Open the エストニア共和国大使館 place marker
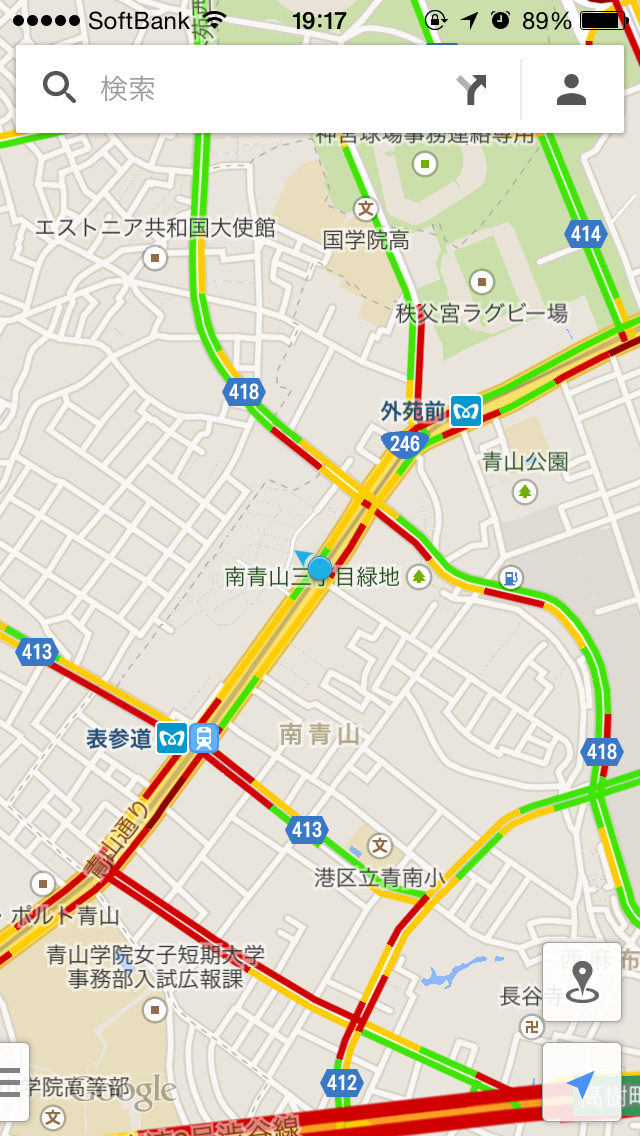 [x=154, y=257]
